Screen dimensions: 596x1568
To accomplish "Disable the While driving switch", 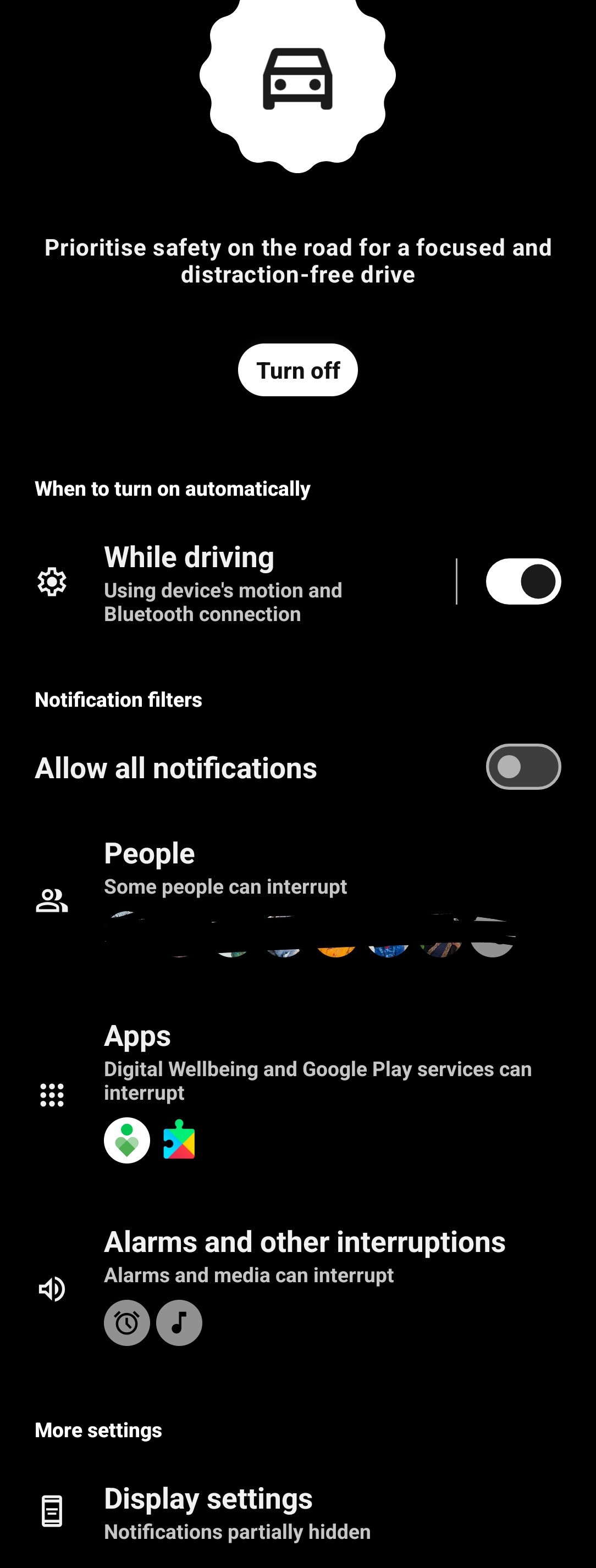I will pos(523,582).
